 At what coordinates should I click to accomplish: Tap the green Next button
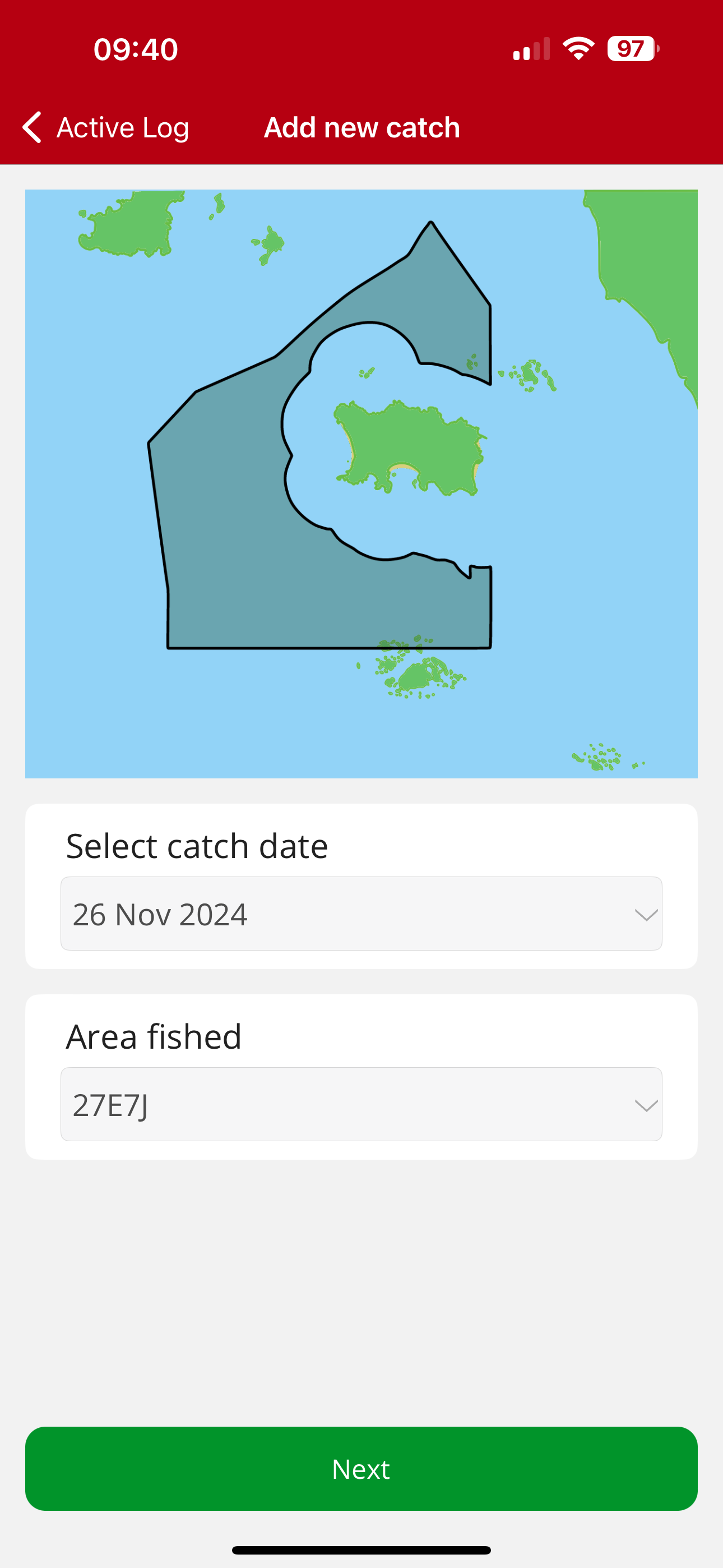(361, 1468)
